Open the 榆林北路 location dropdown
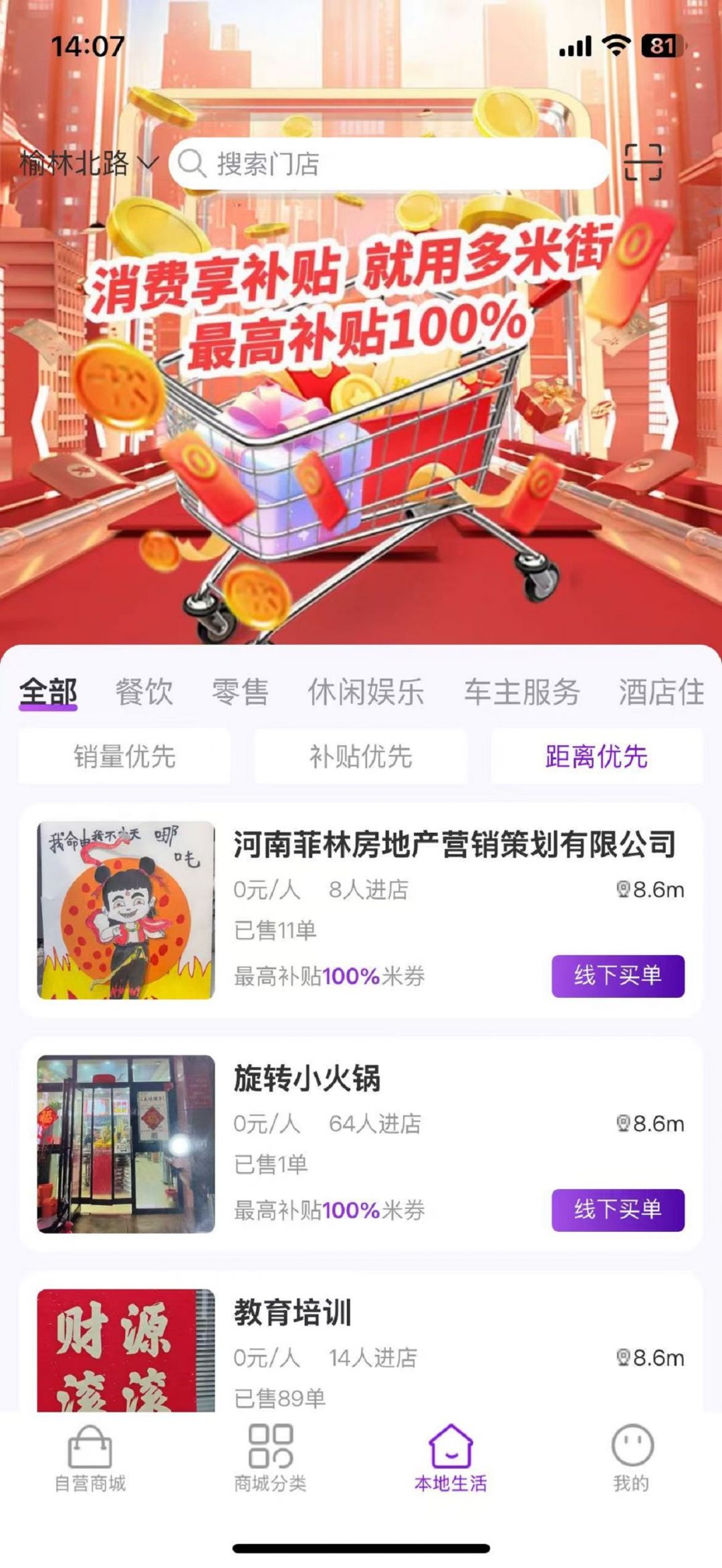Screen dimensions: 722x1568 (88, 163)
